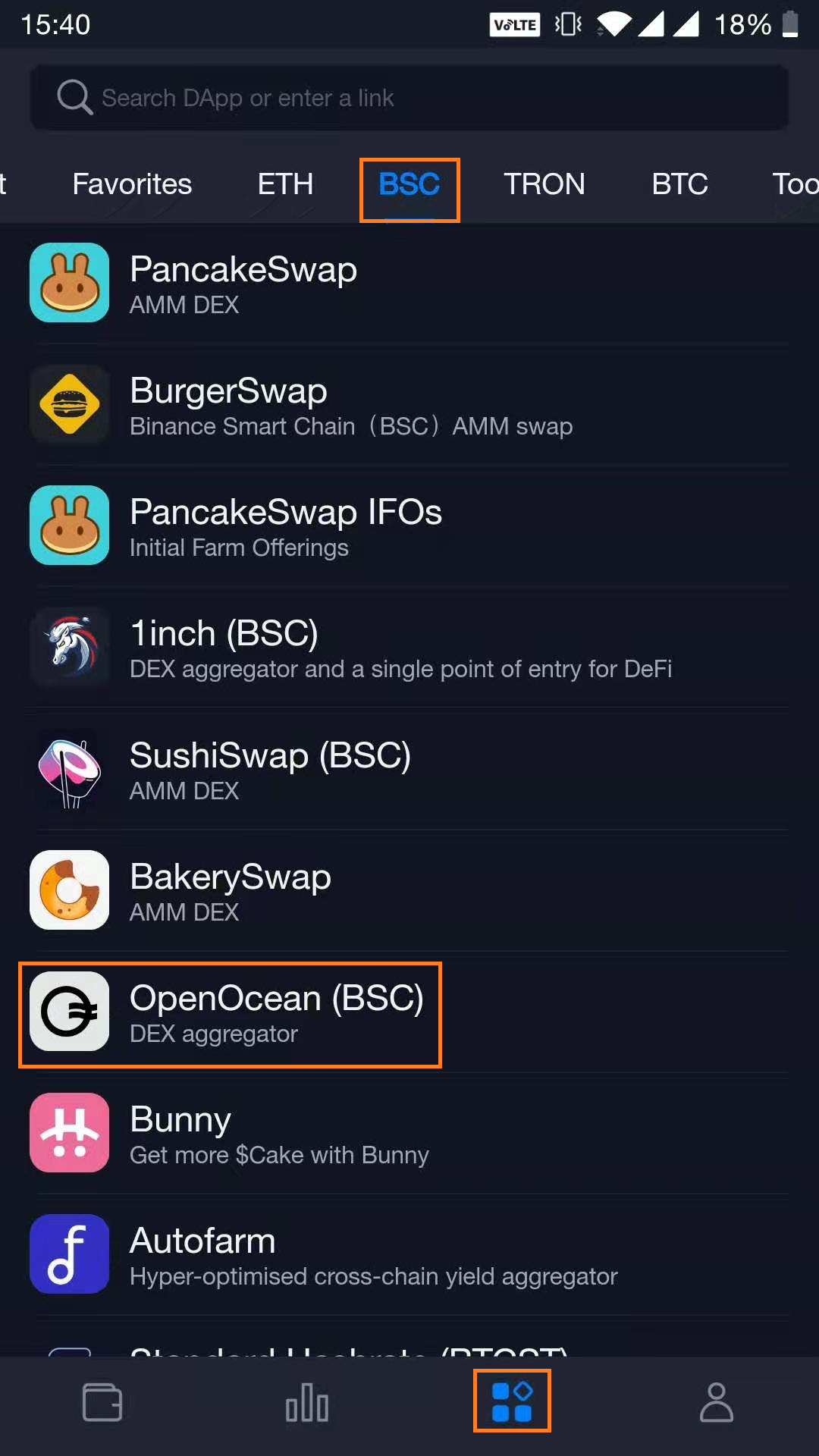
Task: Open SushiSwap (BSC)
Action: [x=269, y=768]
